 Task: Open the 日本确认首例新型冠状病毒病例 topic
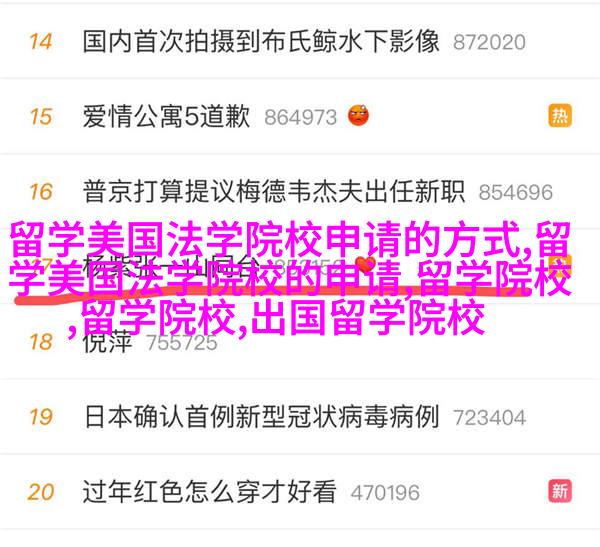(260, 416)
